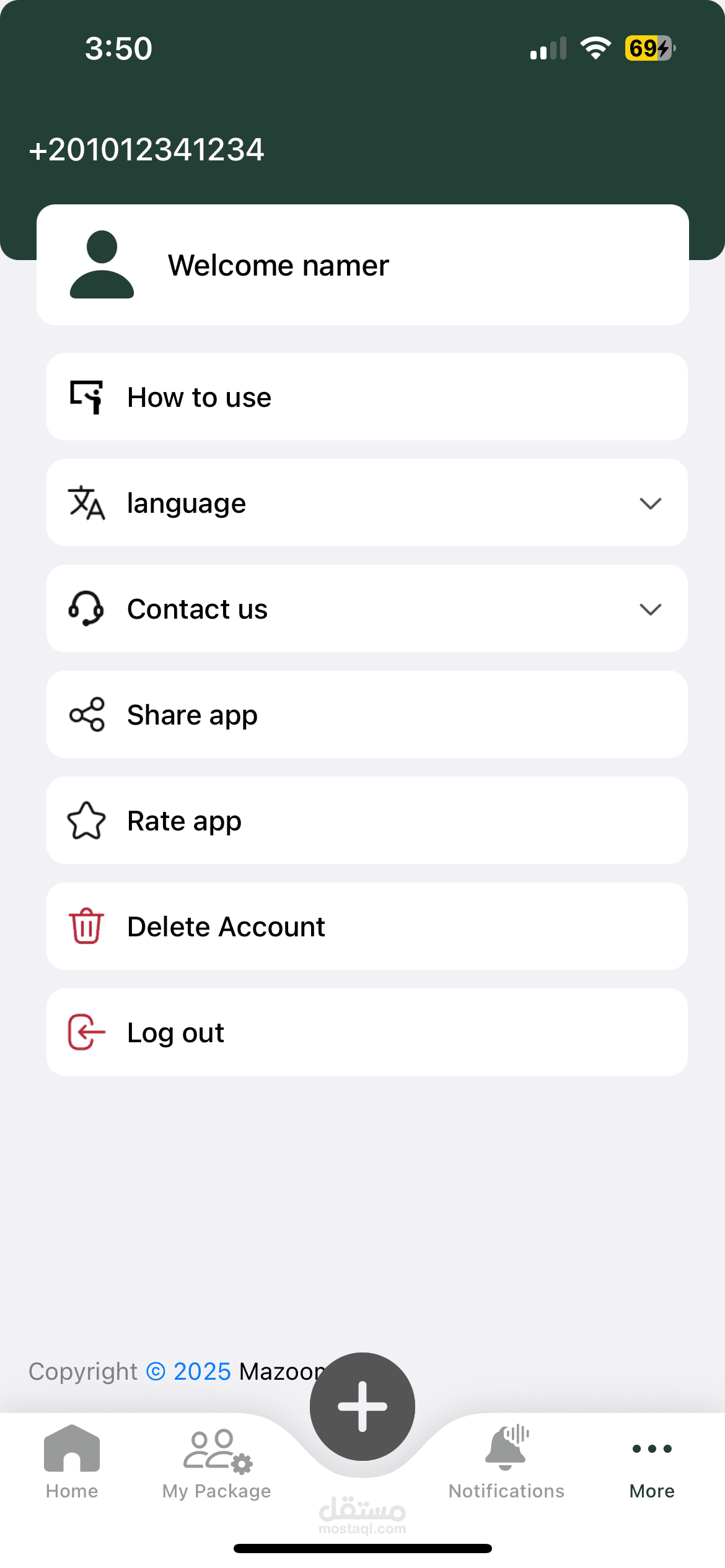Open the Rate app option
This screenshot has width=725, height=1568.
(x=366, y=821)
